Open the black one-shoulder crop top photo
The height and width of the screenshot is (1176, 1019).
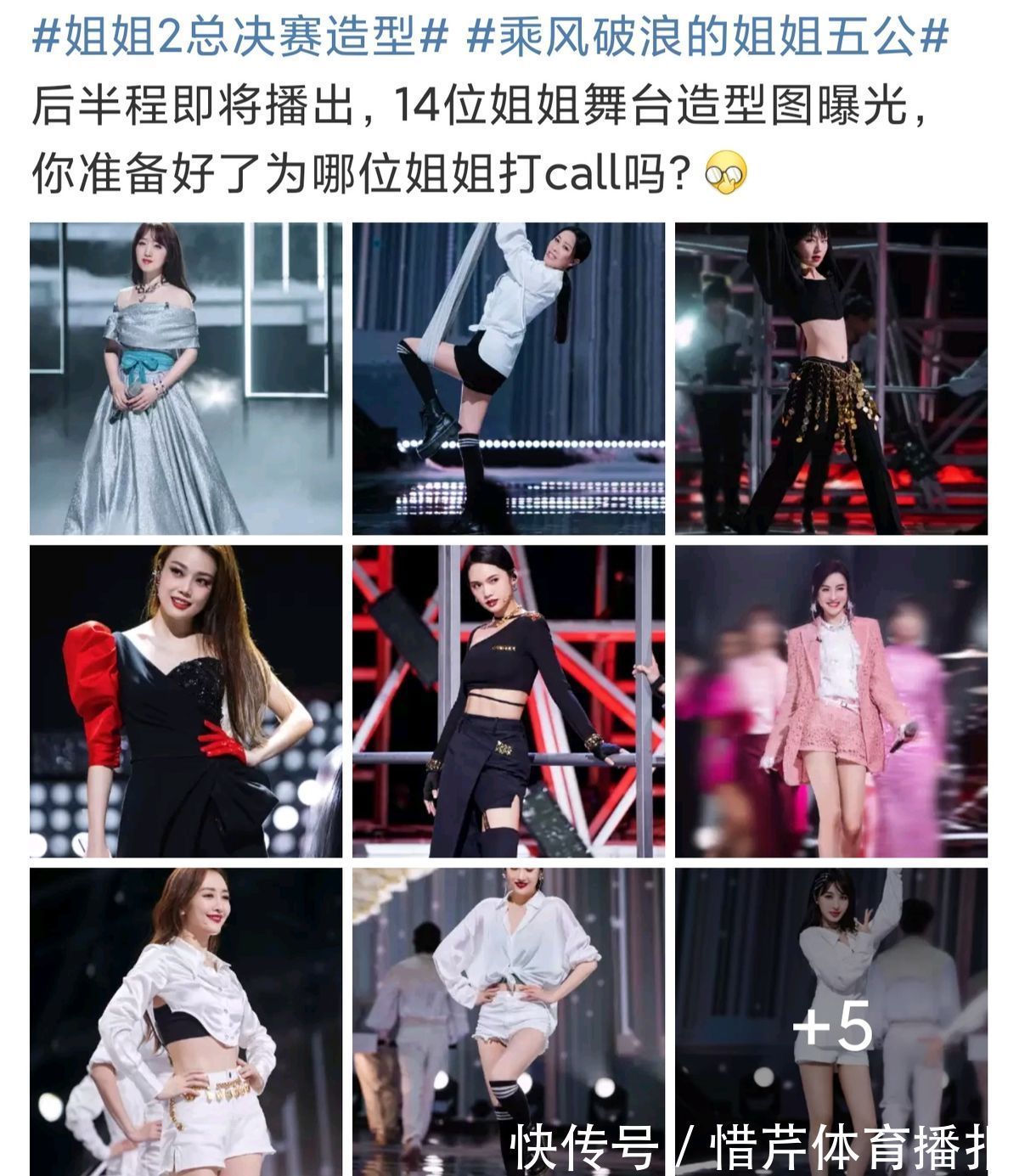509,701
